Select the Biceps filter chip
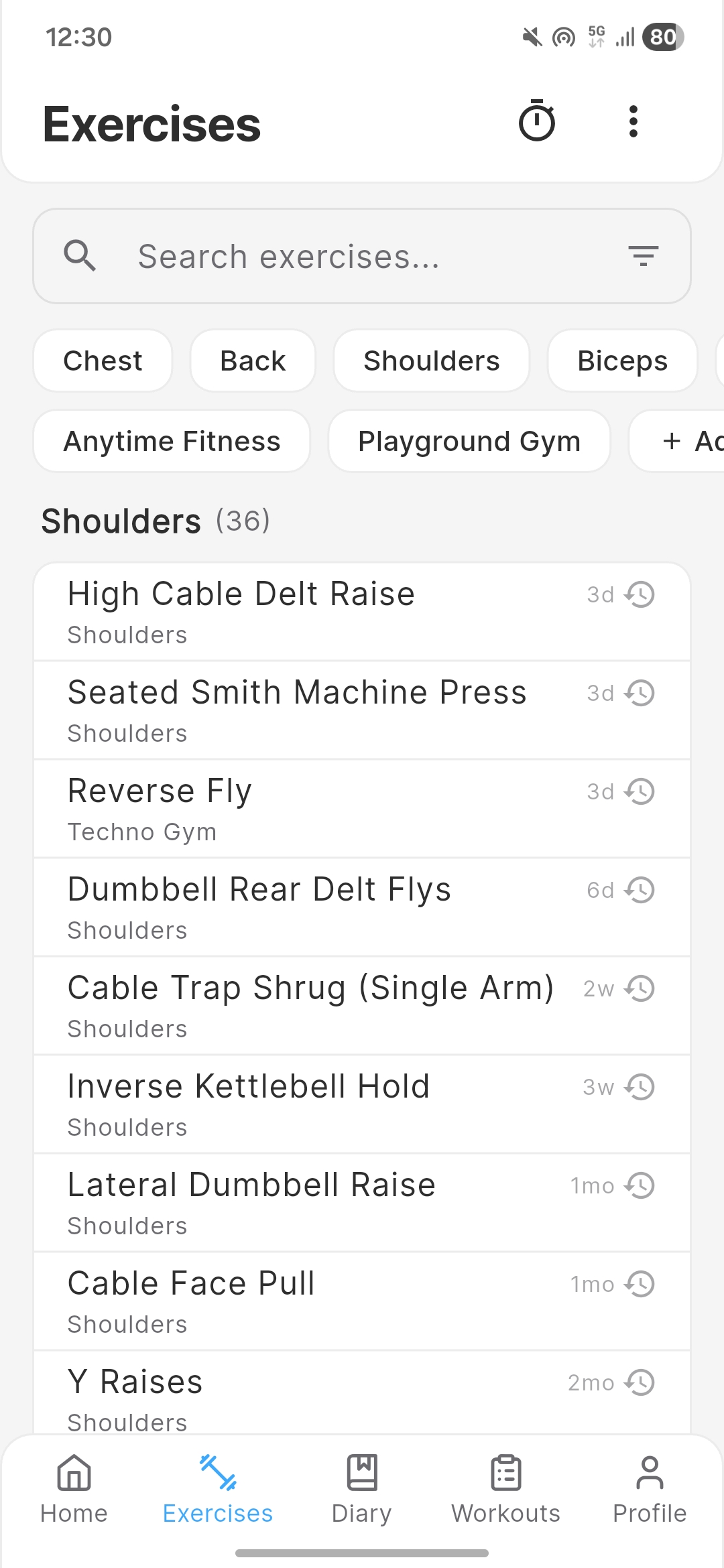 (621, 361)
